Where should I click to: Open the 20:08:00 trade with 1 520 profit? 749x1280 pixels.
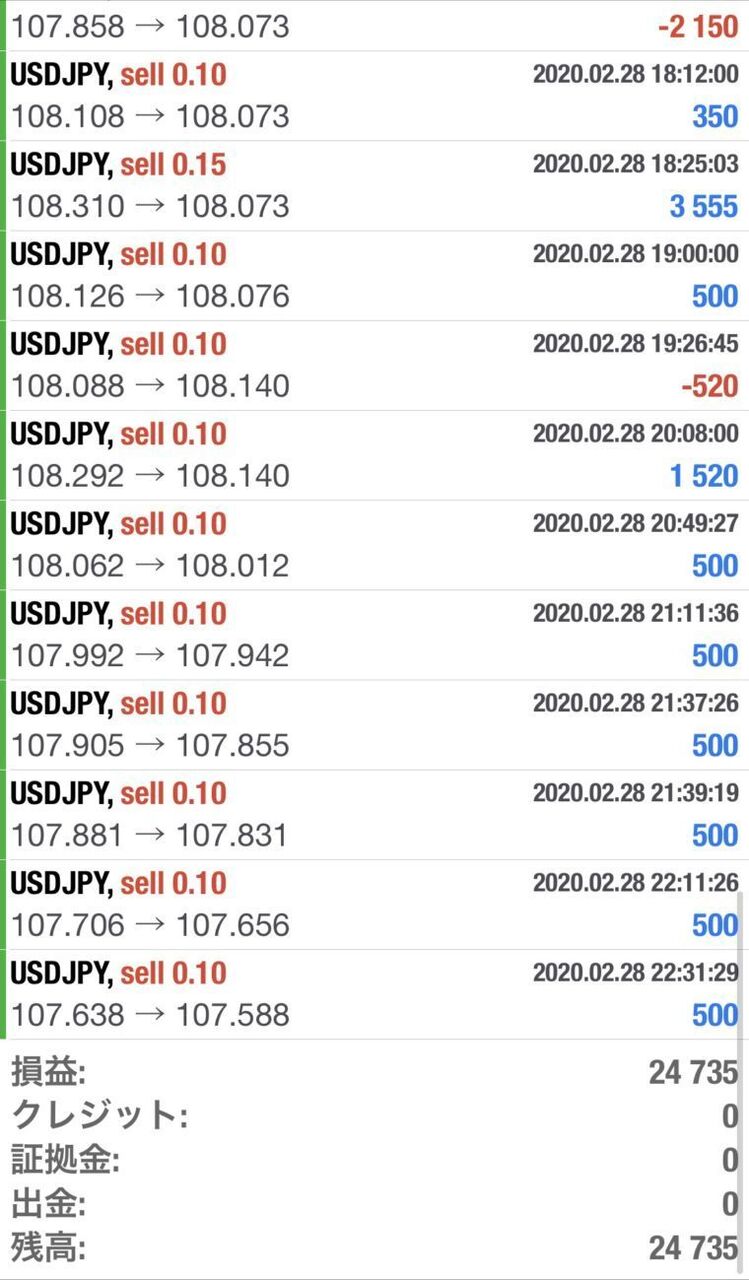374,456
